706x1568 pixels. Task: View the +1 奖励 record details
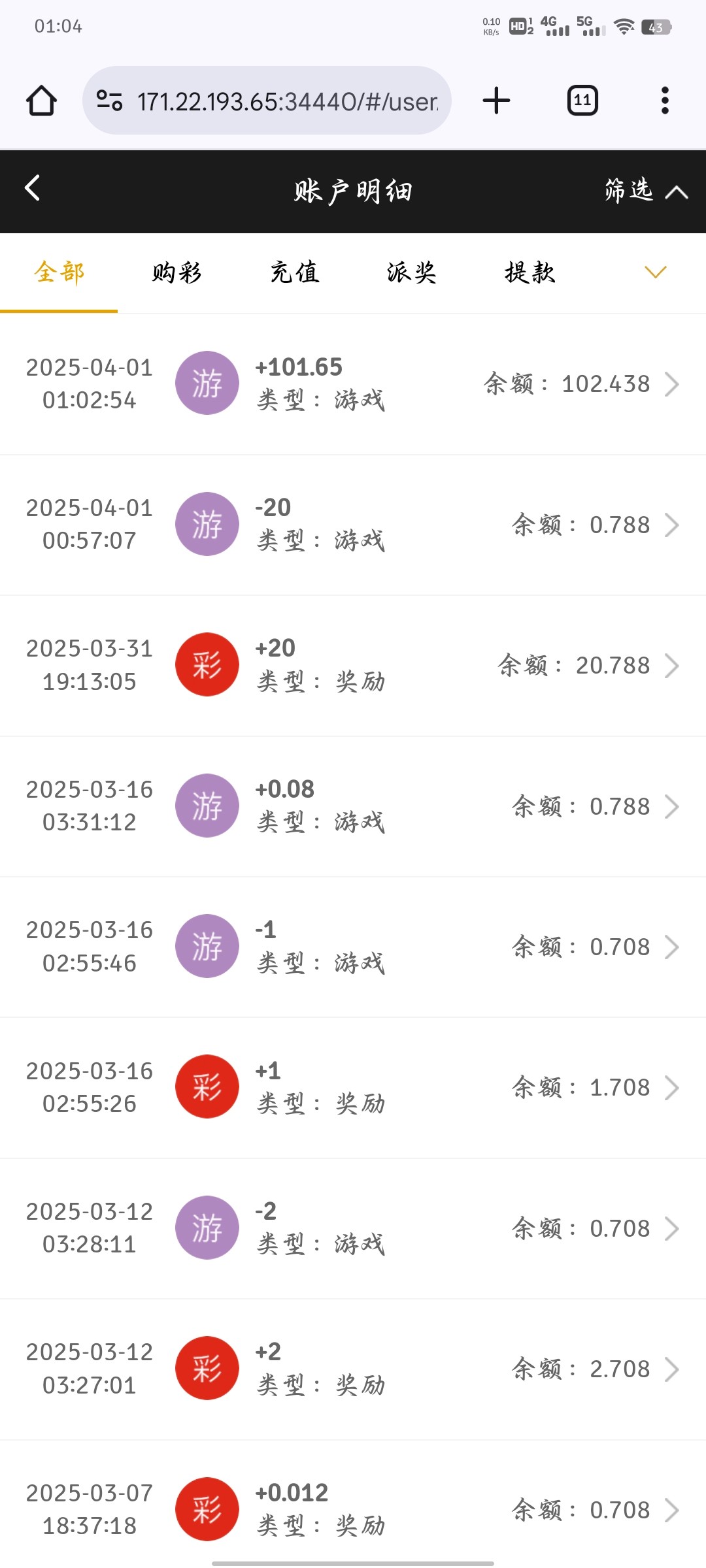[353, 1087]
